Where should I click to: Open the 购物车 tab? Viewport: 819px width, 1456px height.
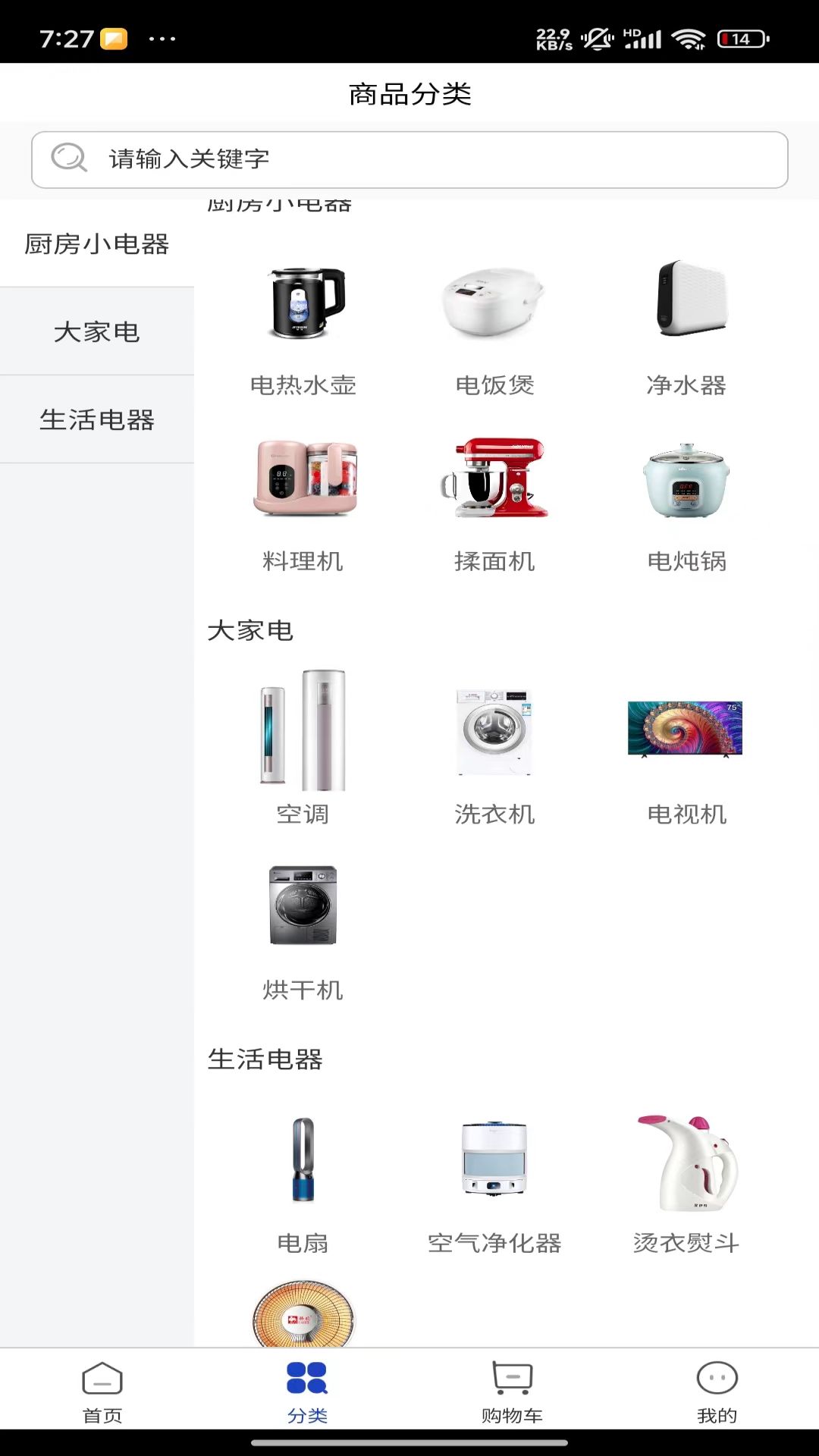click(x=512, y=1392)
